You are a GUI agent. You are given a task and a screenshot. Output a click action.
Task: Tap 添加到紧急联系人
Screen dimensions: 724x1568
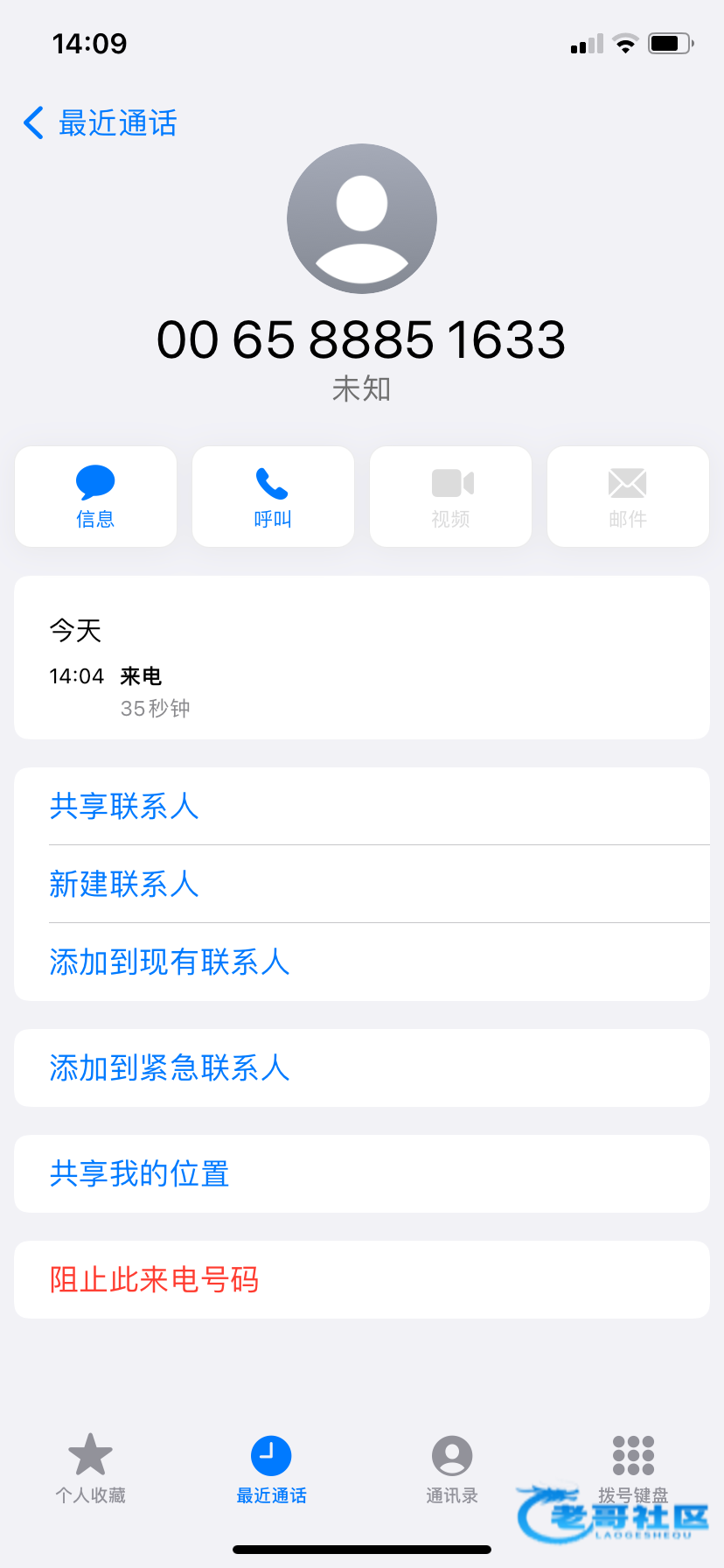(x=362, y=1067)
